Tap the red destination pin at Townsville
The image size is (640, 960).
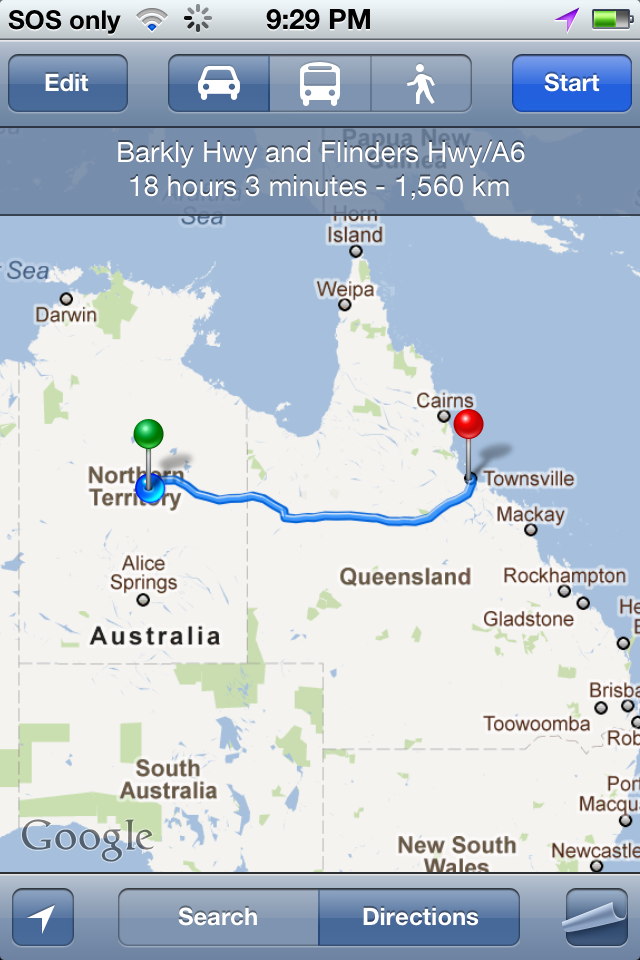468,426
